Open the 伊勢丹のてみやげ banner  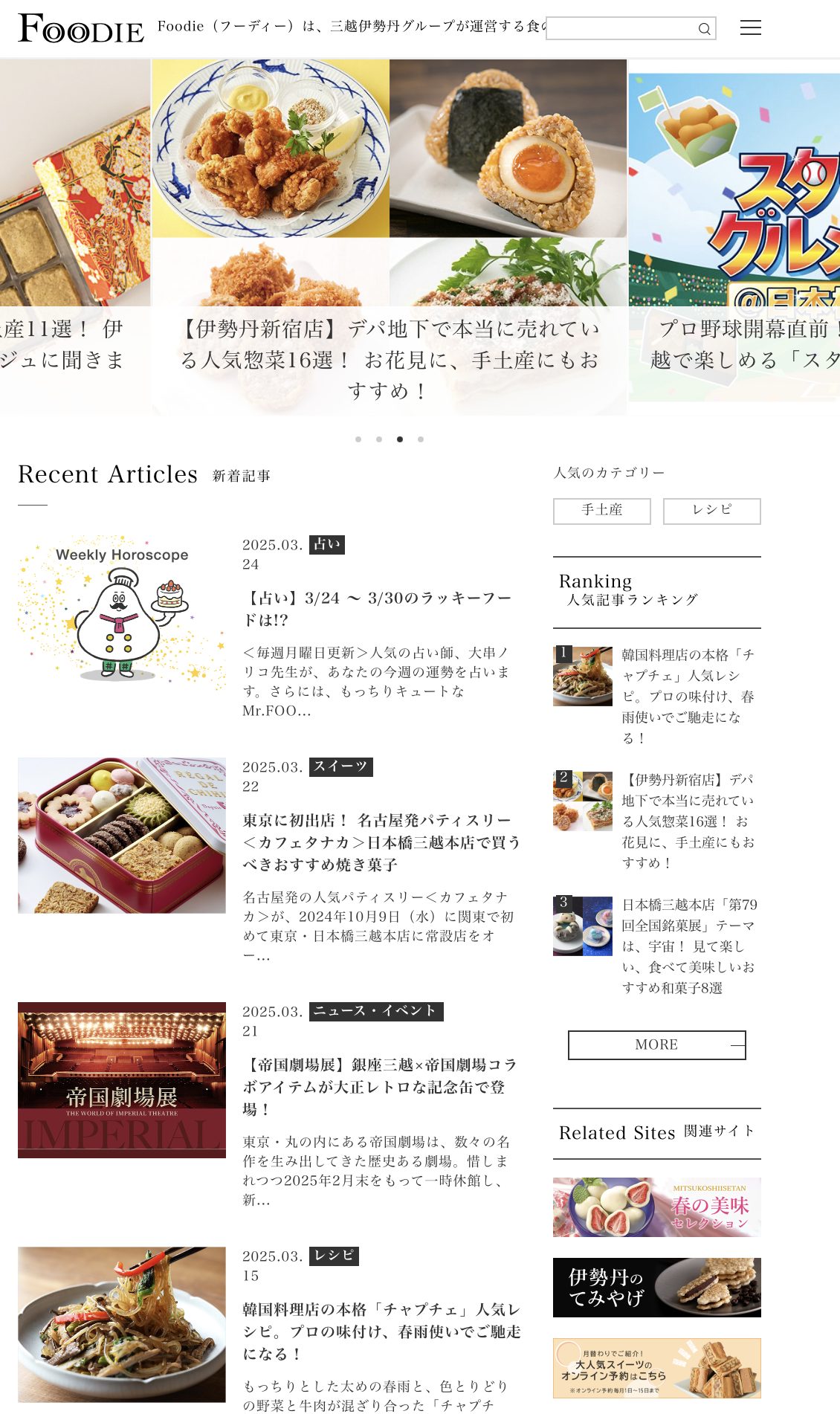click(x=656, y=1287)
